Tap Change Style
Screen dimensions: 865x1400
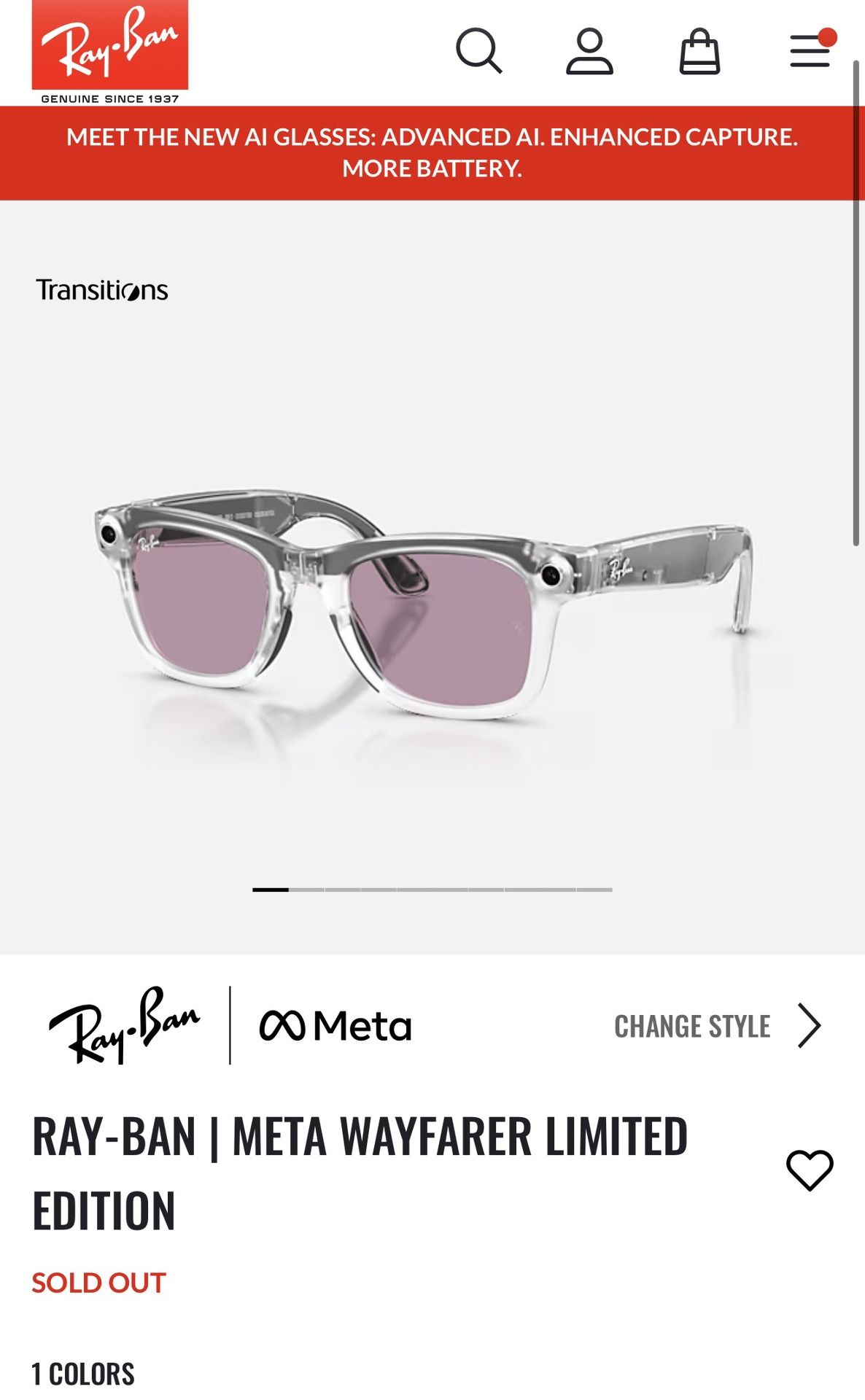718,1026
